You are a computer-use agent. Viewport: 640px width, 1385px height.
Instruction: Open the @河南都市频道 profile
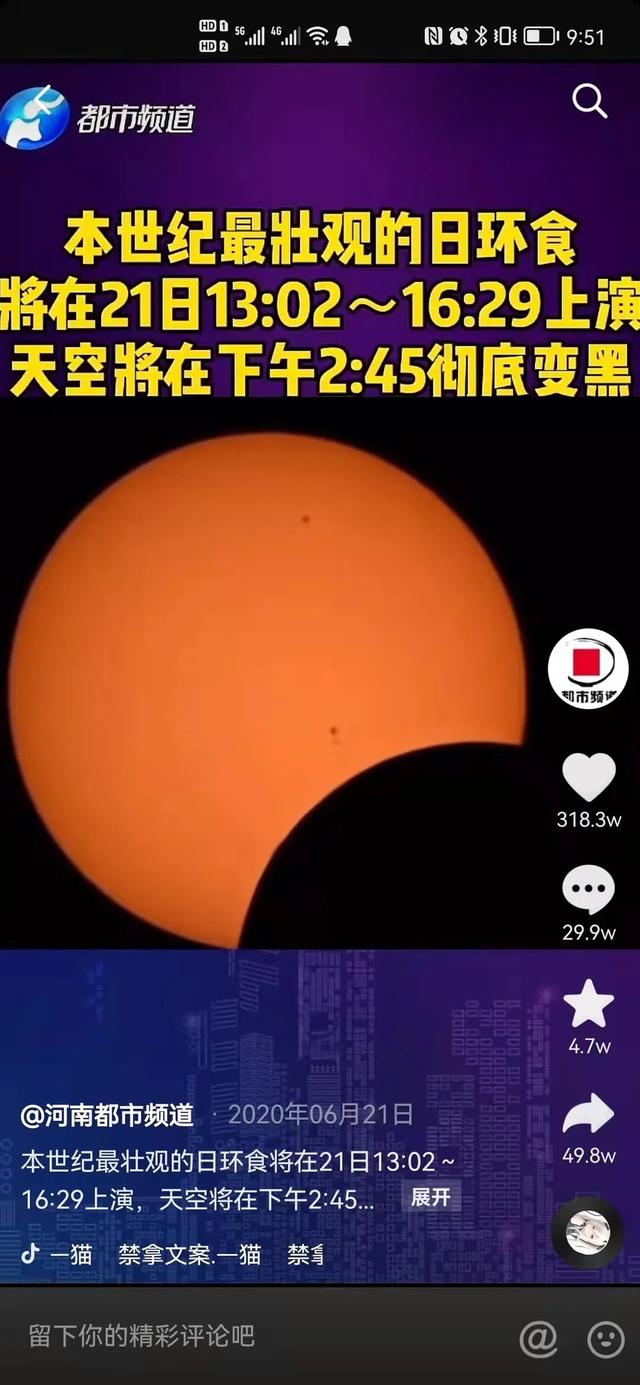[108, 1115]
